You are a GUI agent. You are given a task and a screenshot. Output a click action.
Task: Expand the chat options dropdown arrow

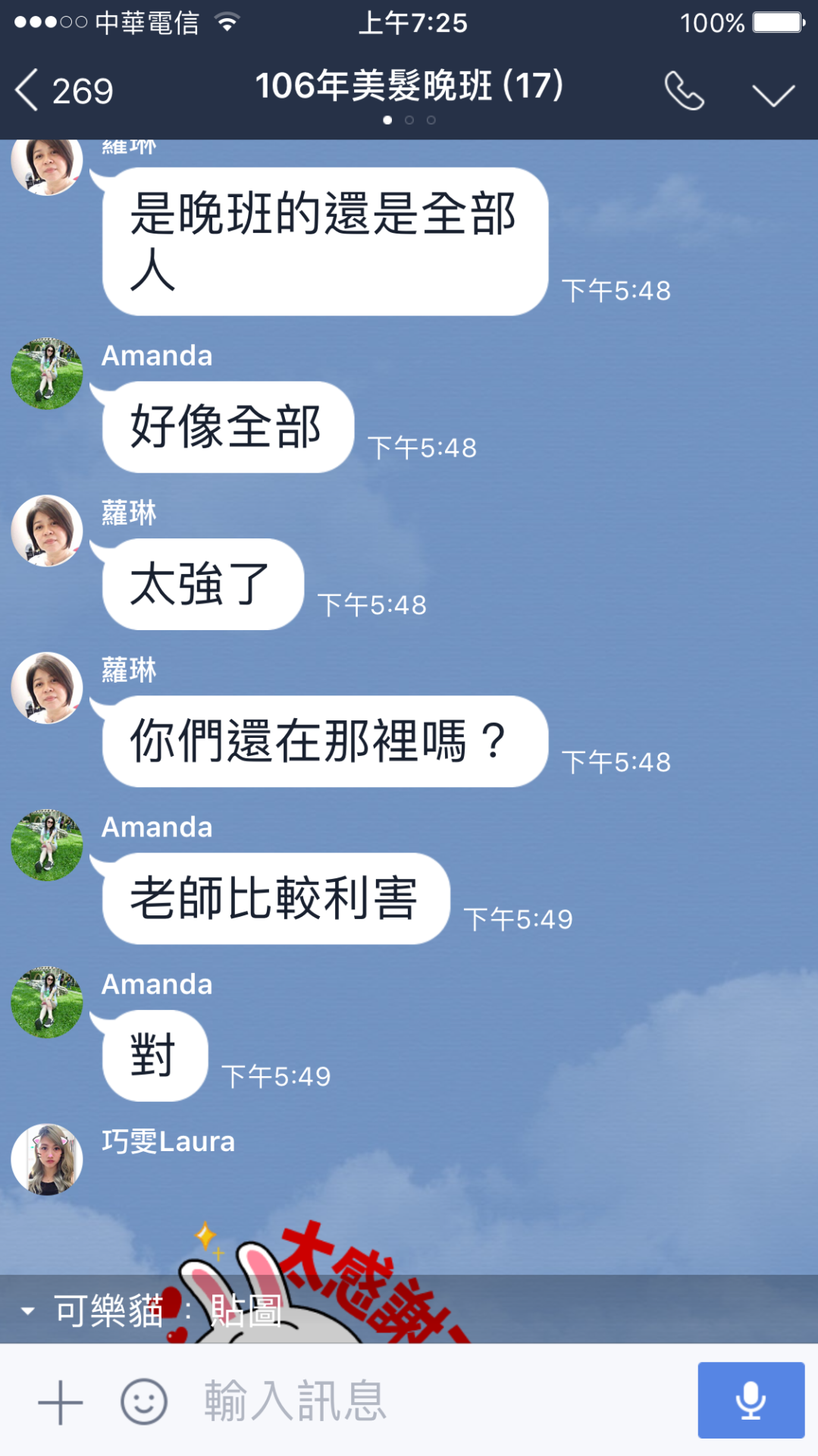tap(773, 95)
